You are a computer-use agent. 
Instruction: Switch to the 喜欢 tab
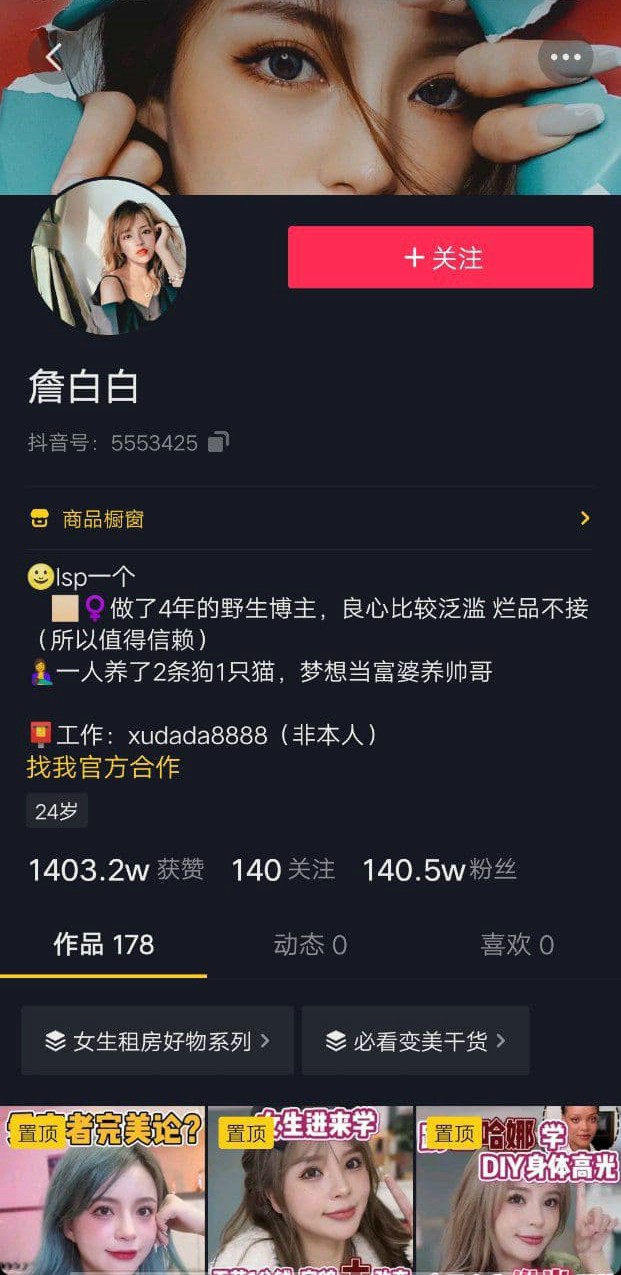coord(517,944)
